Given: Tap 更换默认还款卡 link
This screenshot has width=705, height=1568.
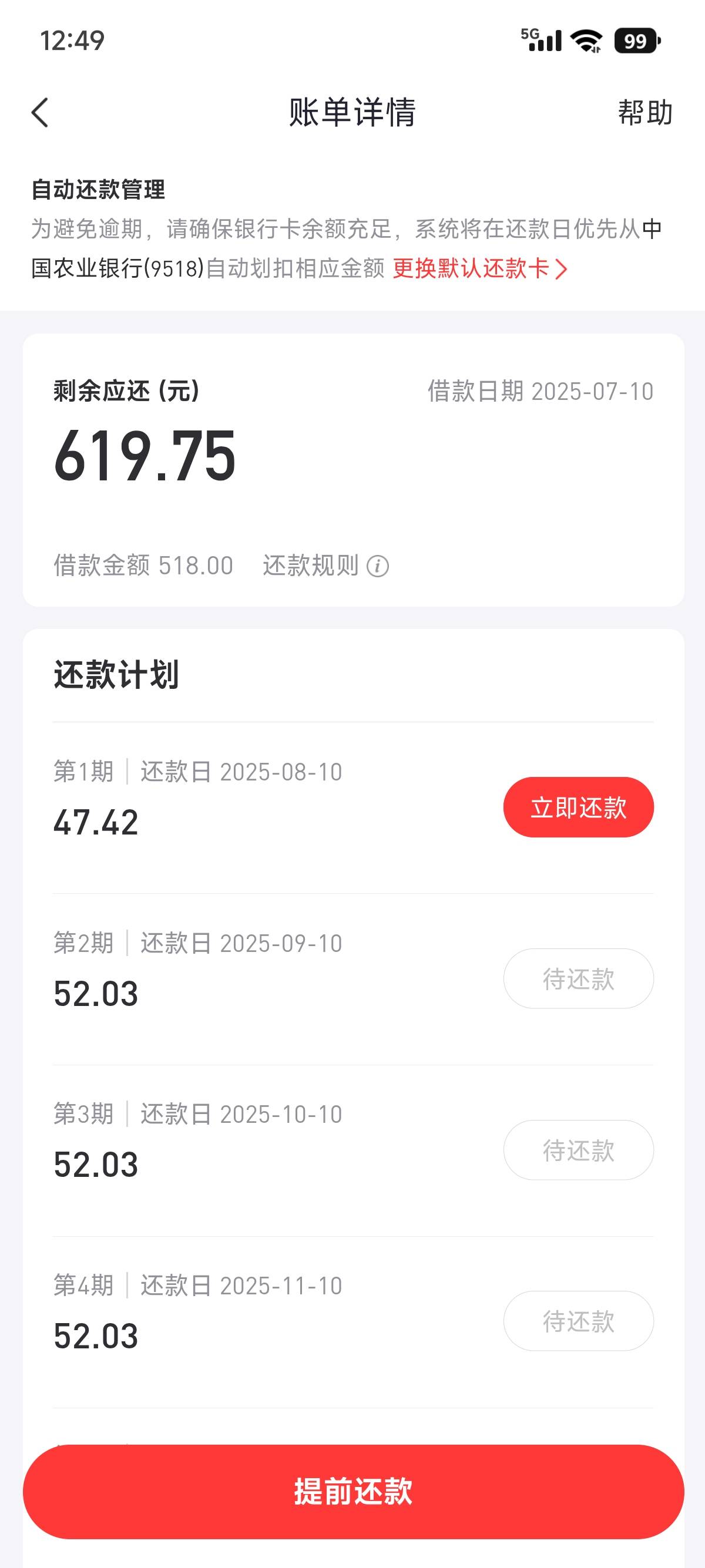Looking at the screenshot, I should coord(481,268).
